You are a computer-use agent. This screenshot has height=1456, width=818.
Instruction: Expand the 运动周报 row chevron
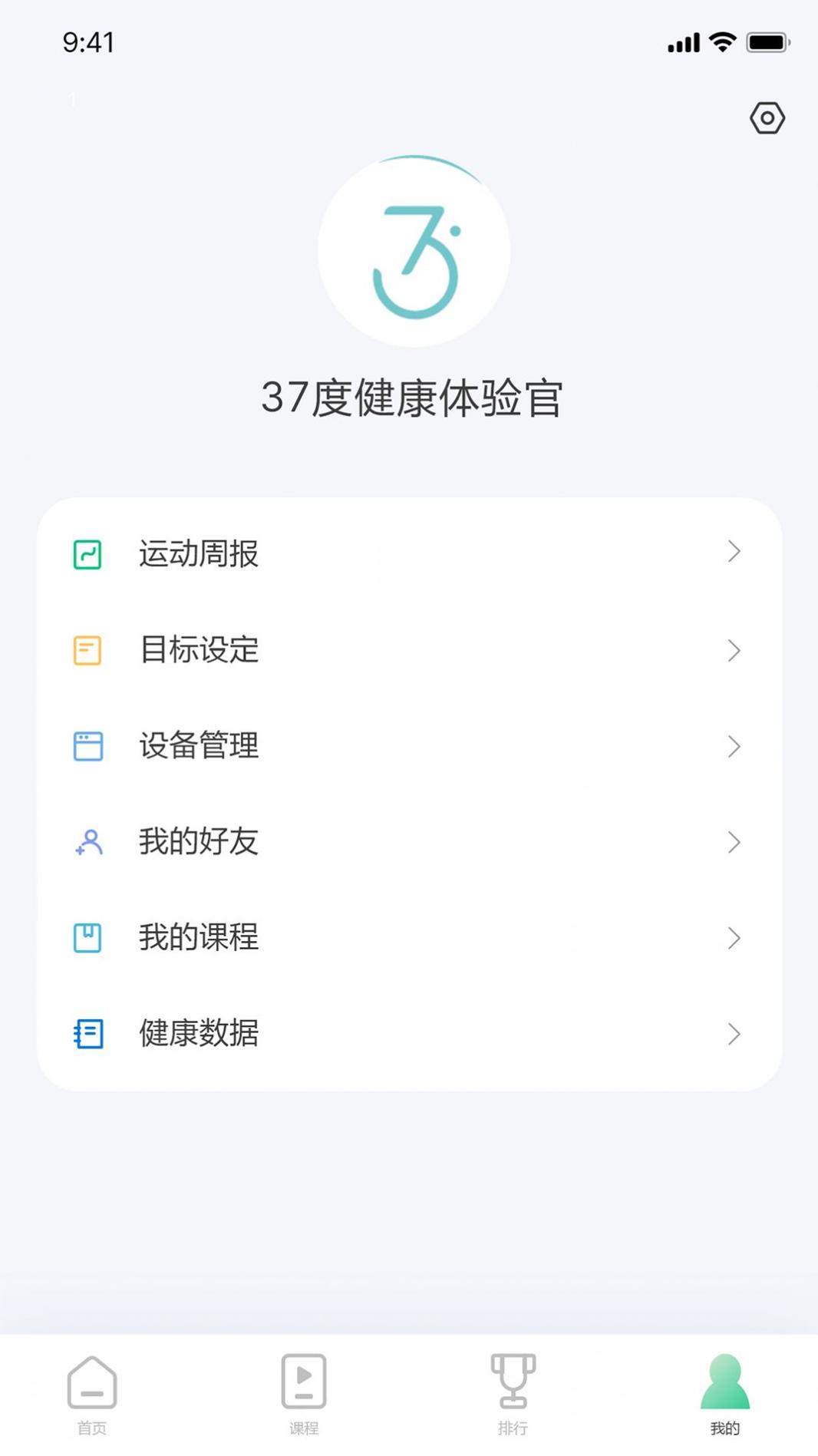tap(733, 551)
